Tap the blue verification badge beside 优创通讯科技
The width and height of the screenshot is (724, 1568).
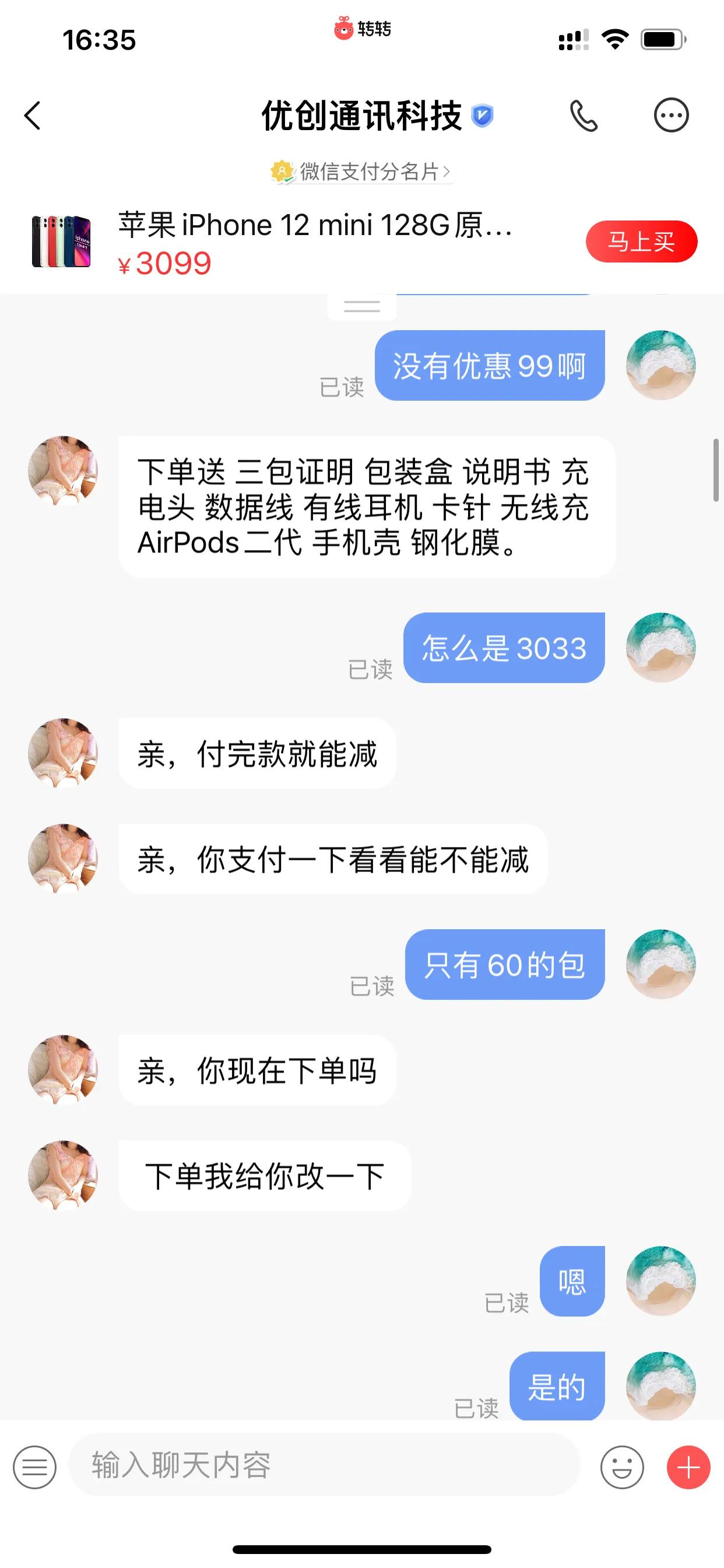[484, 116]
